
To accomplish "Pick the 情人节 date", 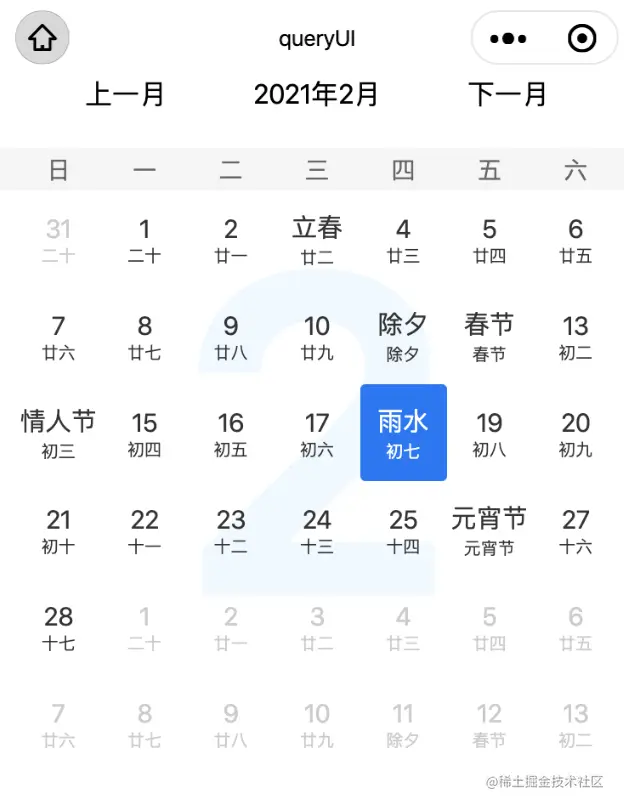I will pos(59,433).
